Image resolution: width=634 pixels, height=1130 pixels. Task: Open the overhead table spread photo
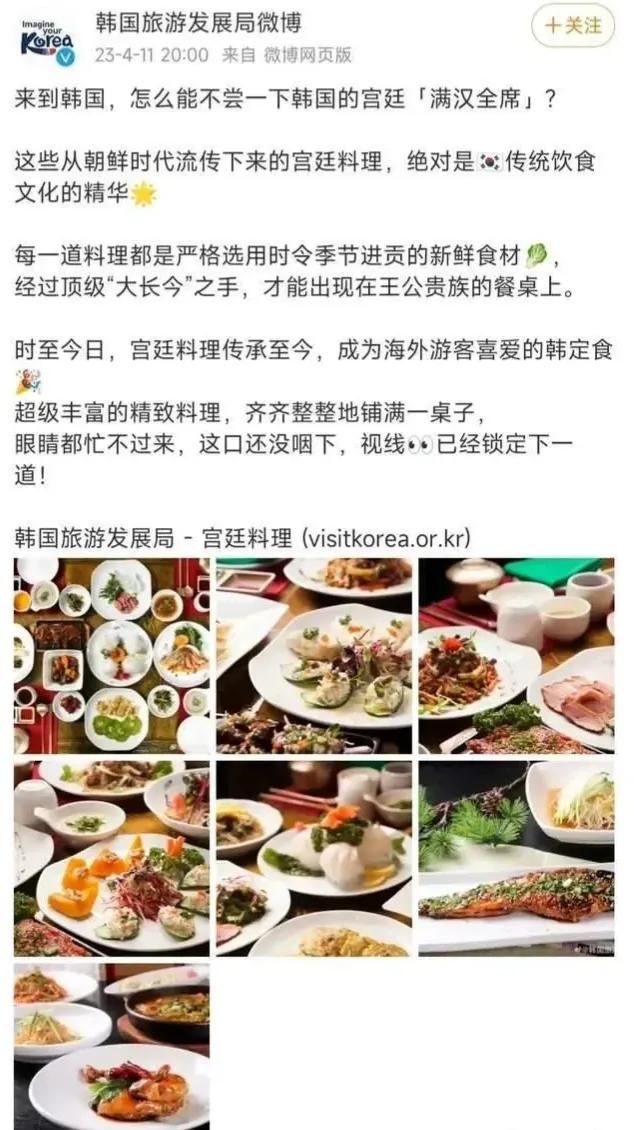[112, 656]
